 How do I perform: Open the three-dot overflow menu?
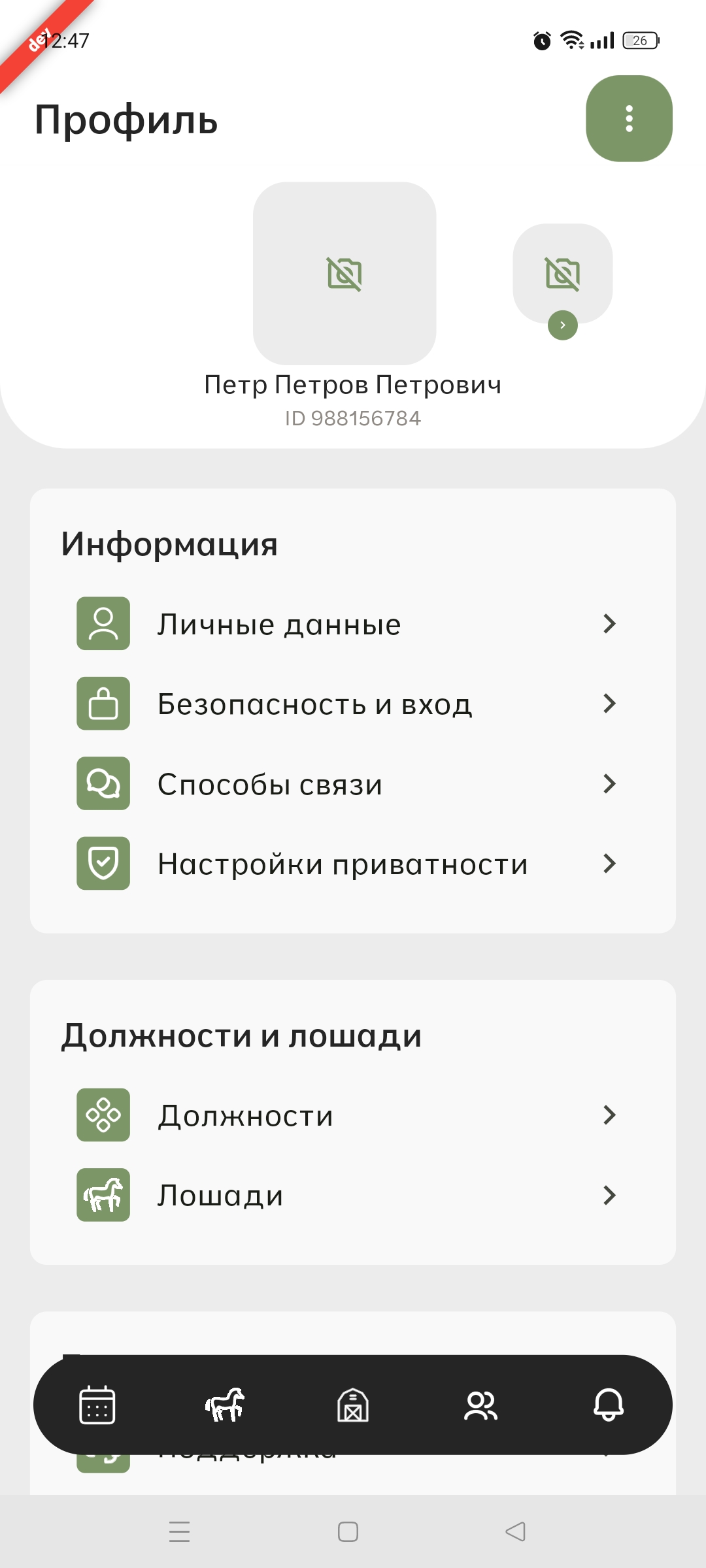[629, 119]
